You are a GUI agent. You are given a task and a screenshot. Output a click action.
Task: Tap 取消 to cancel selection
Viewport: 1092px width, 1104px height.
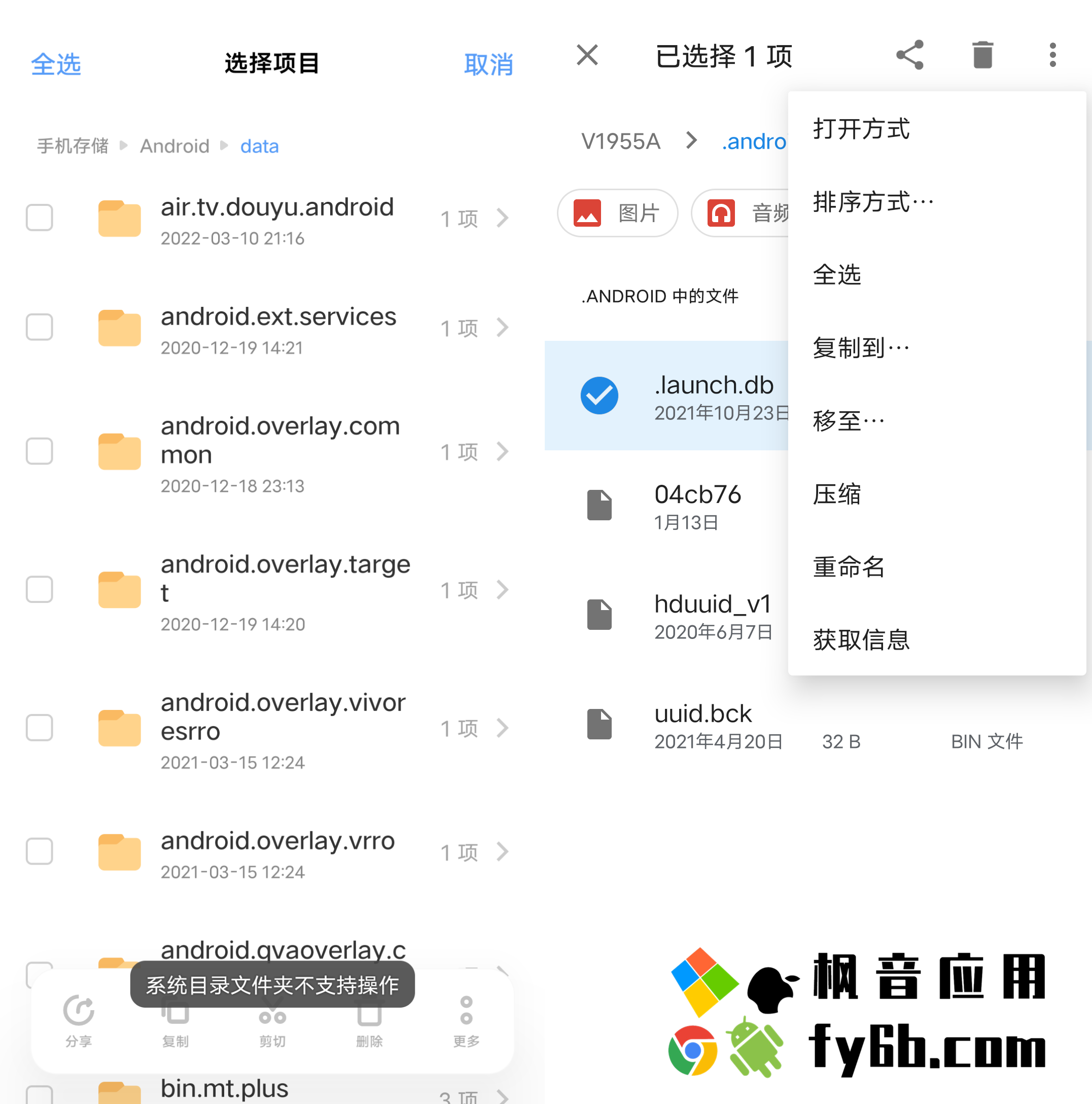[x=488, y=64]
